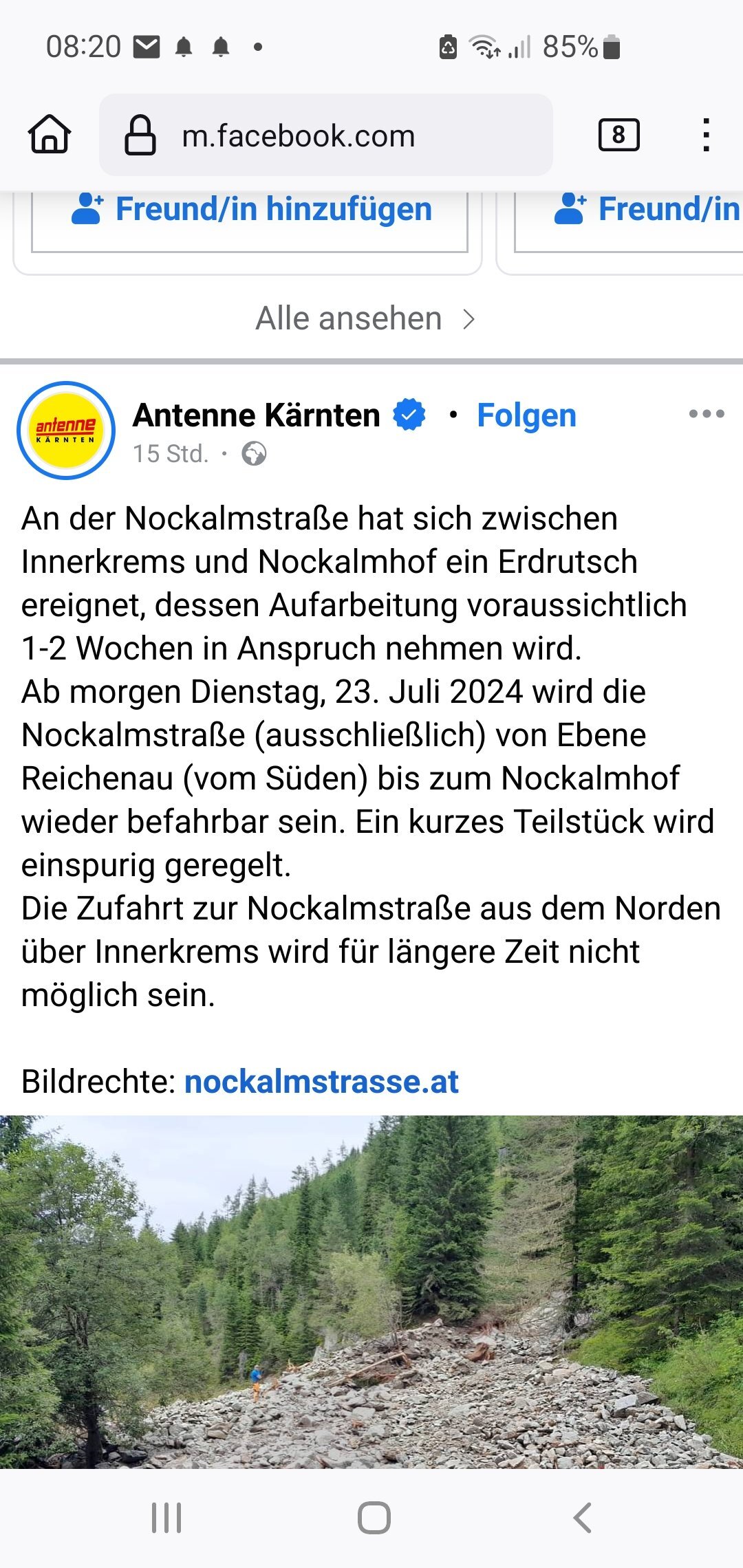Open the post options three-dot menu
Viewport: 743px width, 1568px height.
(707, 414)
